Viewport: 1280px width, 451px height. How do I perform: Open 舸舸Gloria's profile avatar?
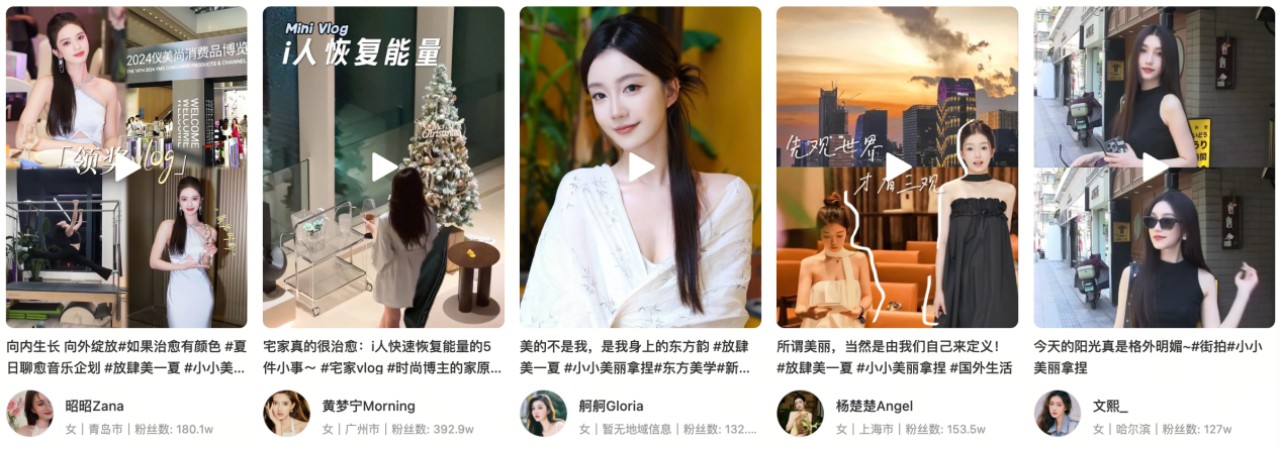544,413
